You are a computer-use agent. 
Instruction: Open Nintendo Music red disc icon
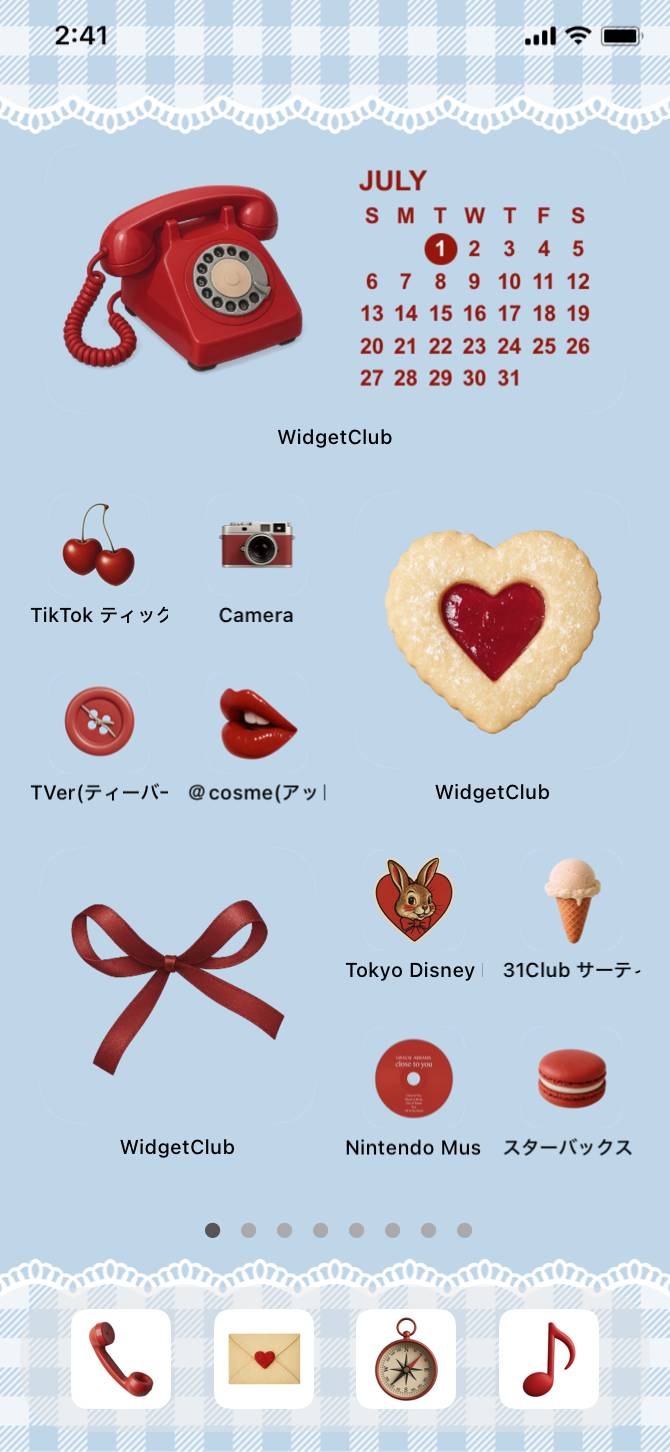tap(413, 1078)
